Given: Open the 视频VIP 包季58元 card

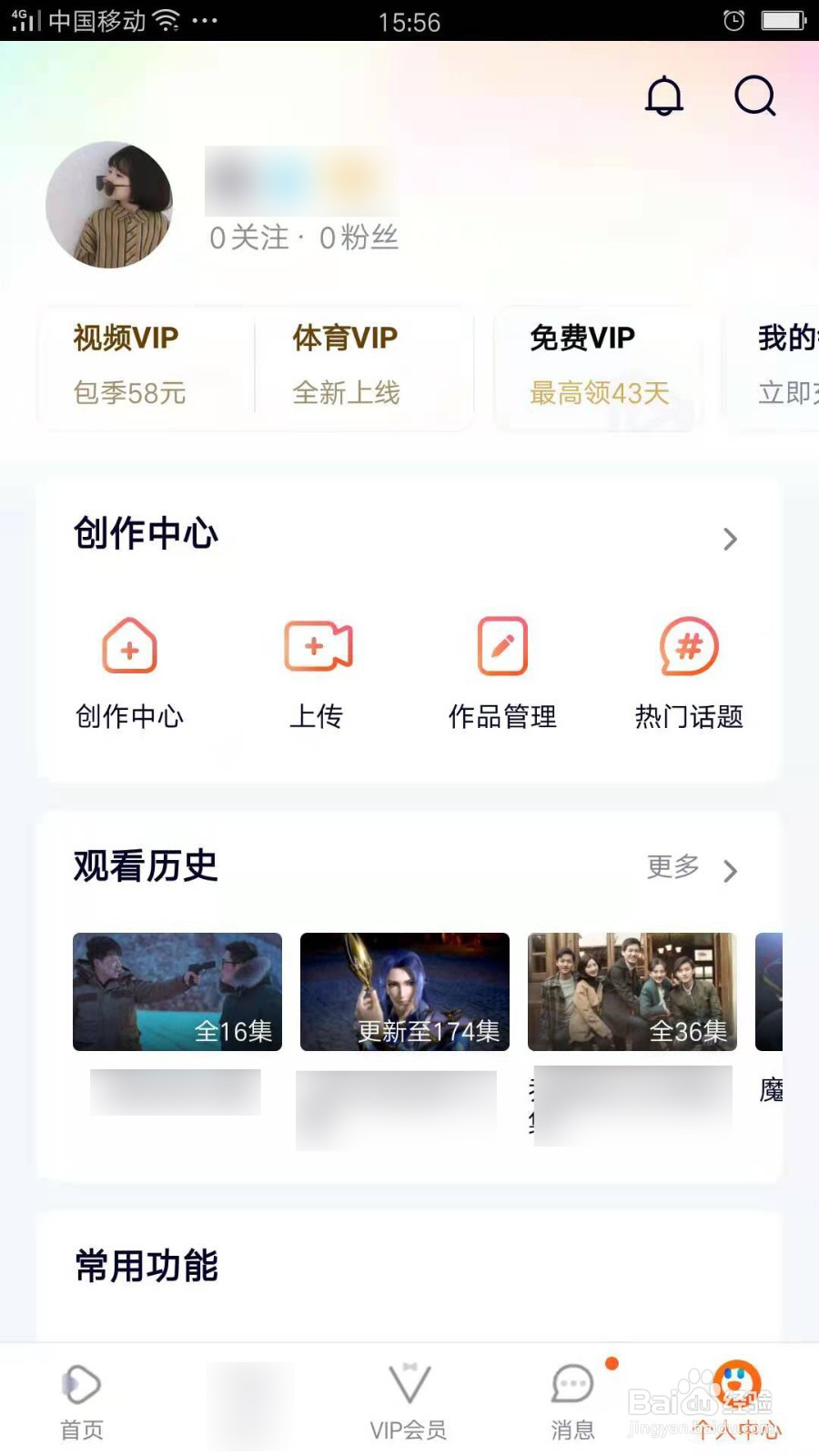Looking at the screenshot, I should point(127,364).
